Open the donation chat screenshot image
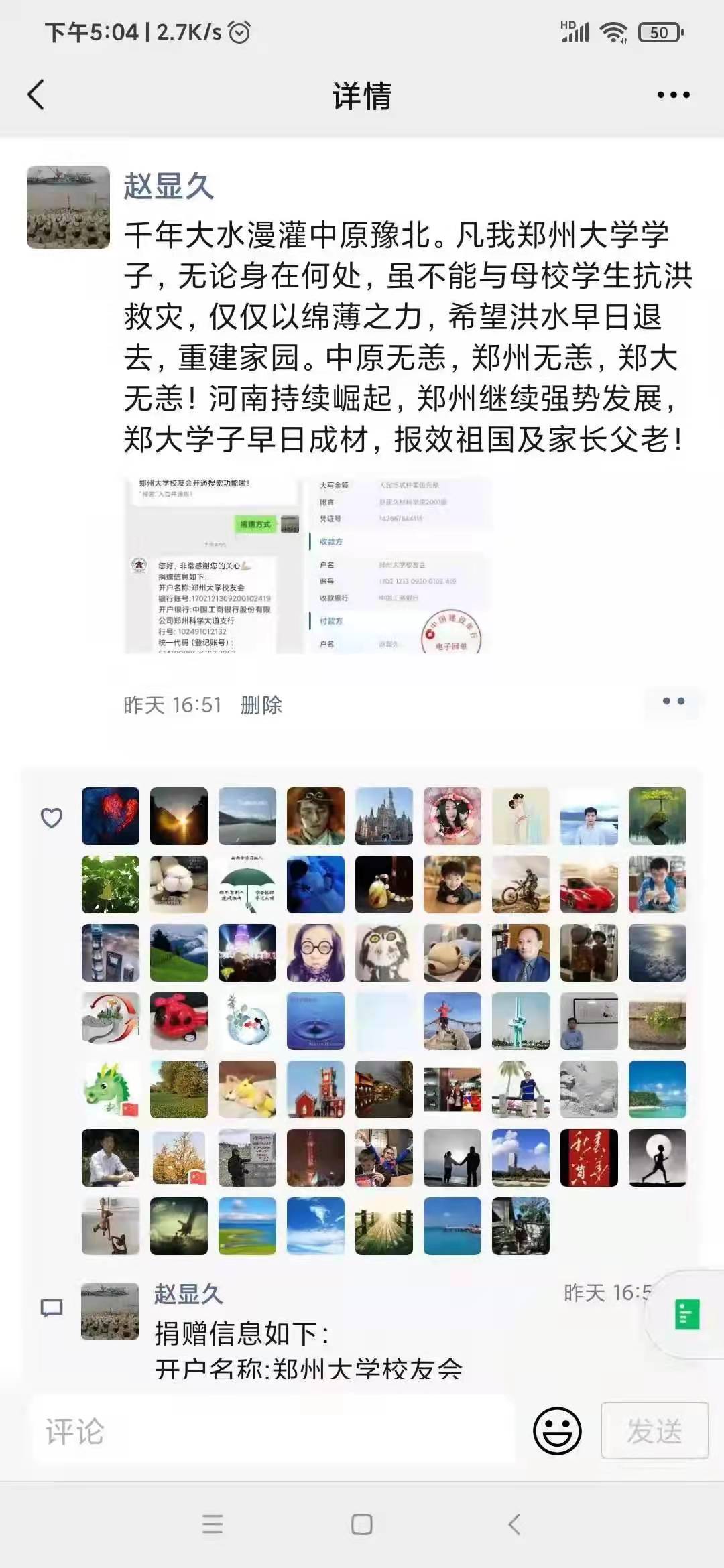 point(213,565)
